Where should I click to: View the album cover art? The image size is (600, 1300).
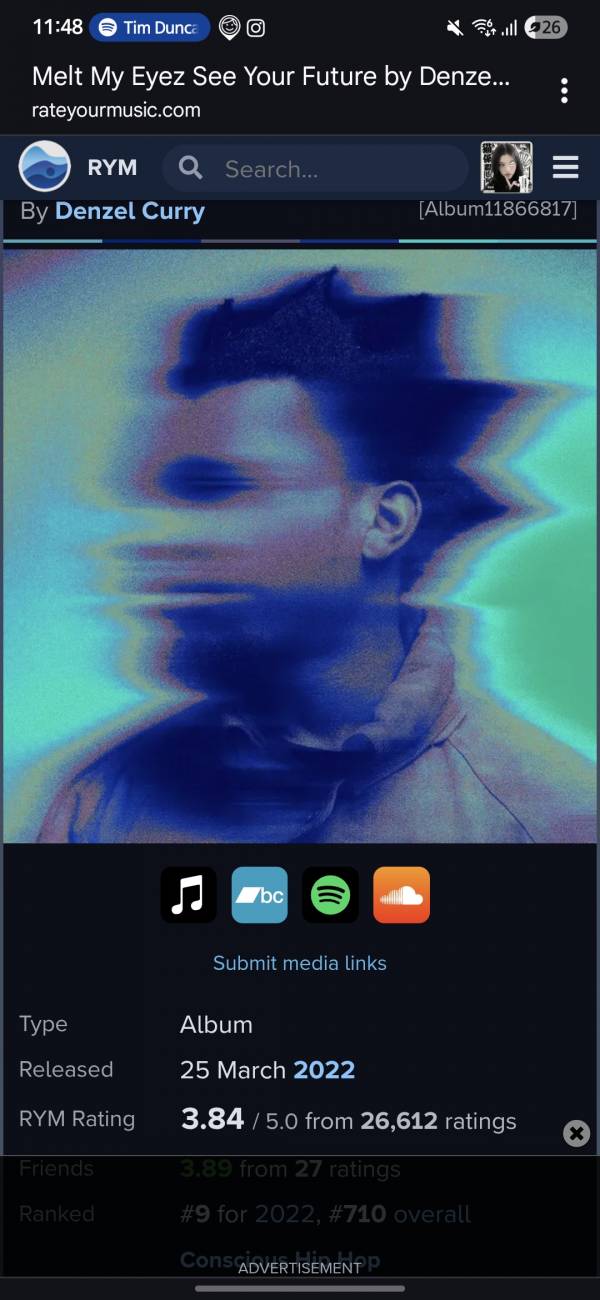click(300, 545)
